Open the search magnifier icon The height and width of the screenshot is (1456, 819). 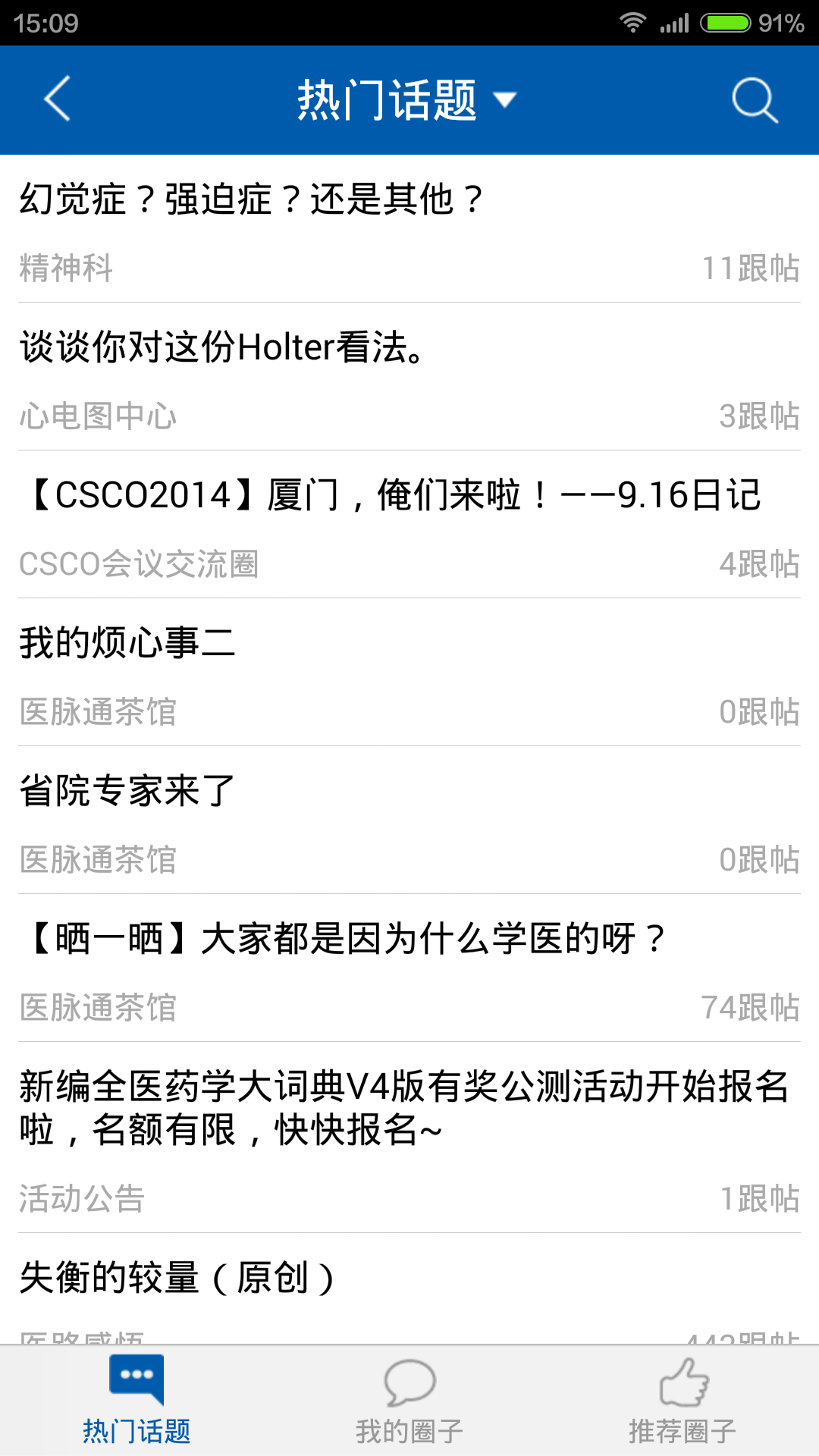pyautogui.click(x=755, y=99)
